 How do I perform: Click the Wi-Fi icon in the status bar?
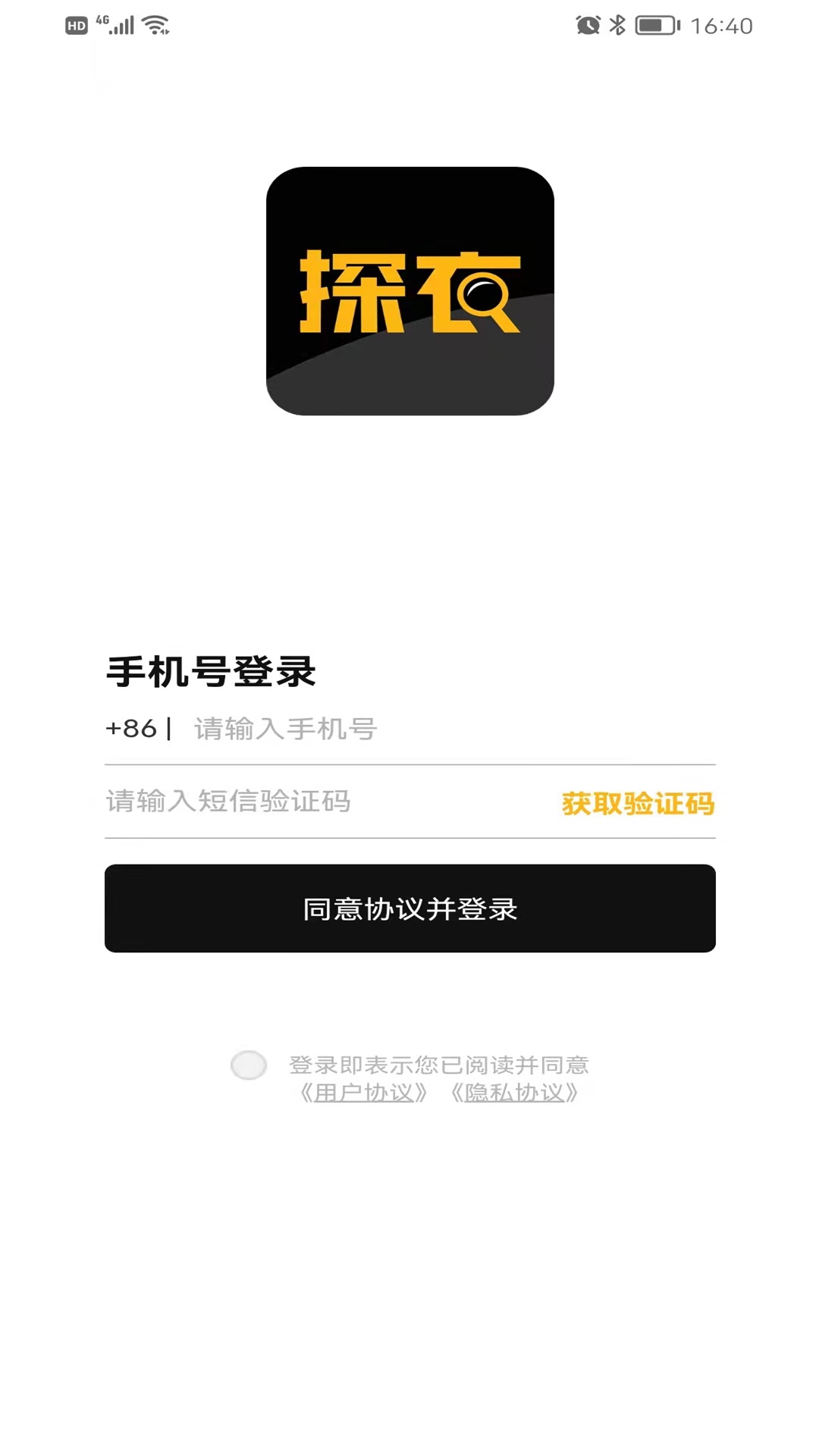click(157, 24)
